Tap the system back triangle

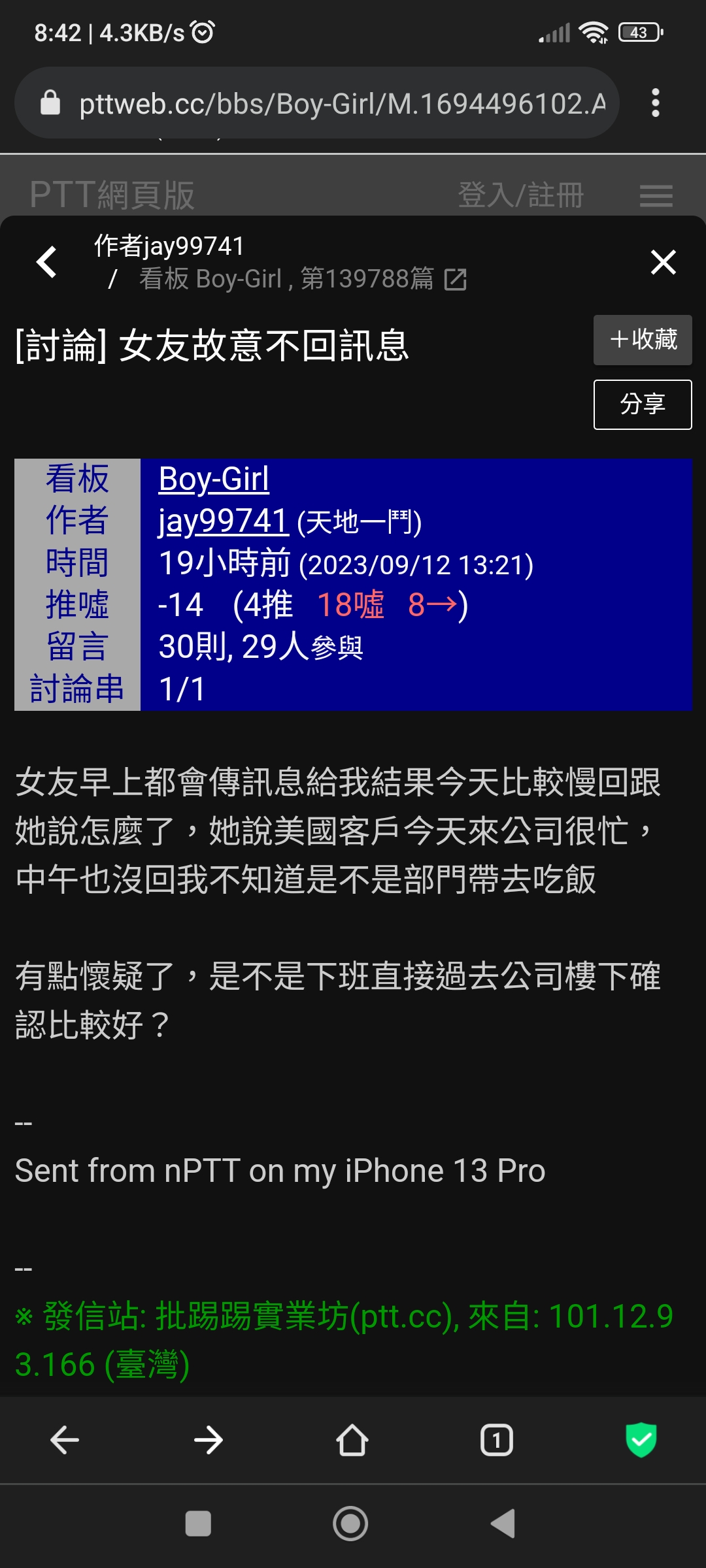[x=504, y=1524]
